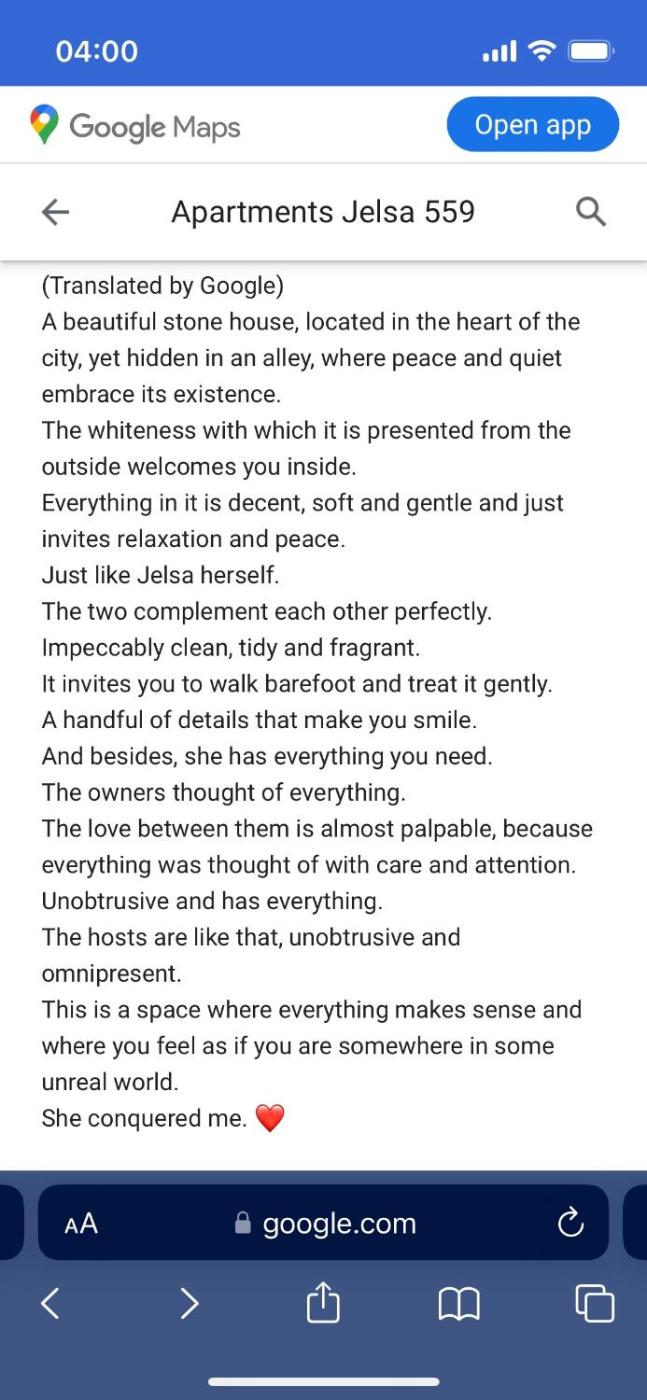This screenshot has width=647, height=1400.
Task: Go back from Apartments Jelsa 559
Action: tap(56, 212)
